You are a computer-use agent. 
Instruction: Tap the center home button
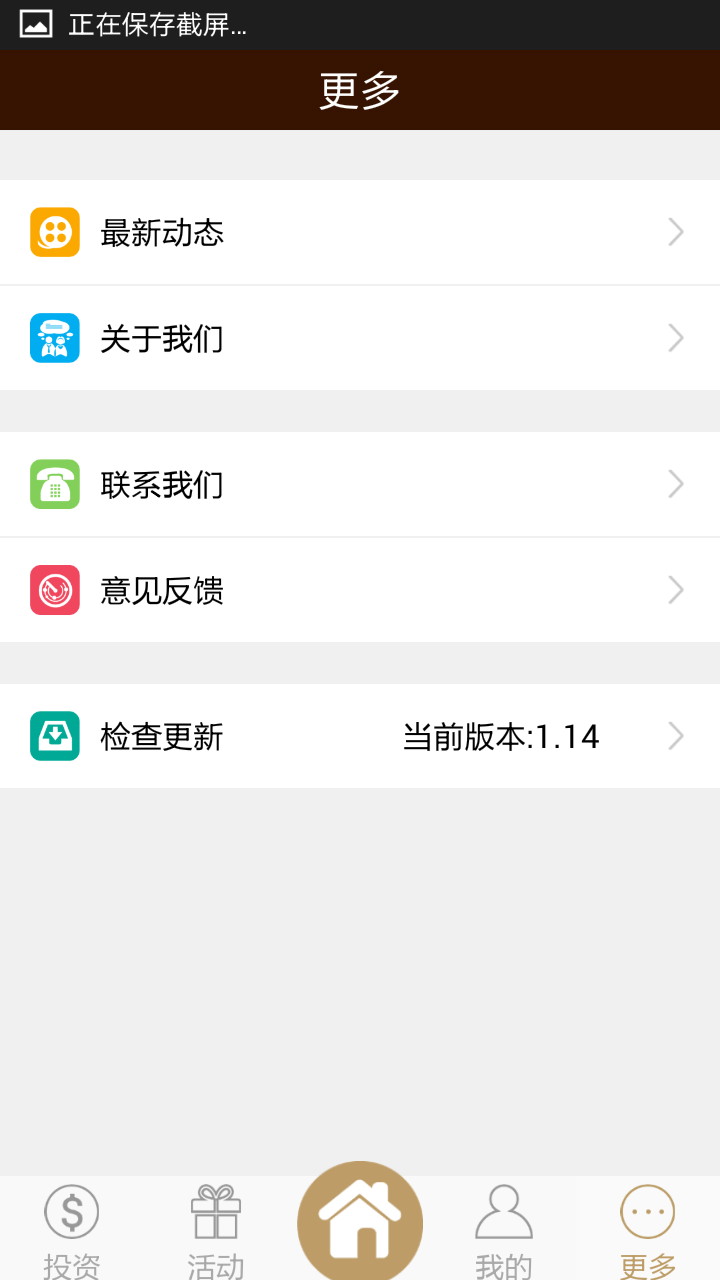[360, 1222]
